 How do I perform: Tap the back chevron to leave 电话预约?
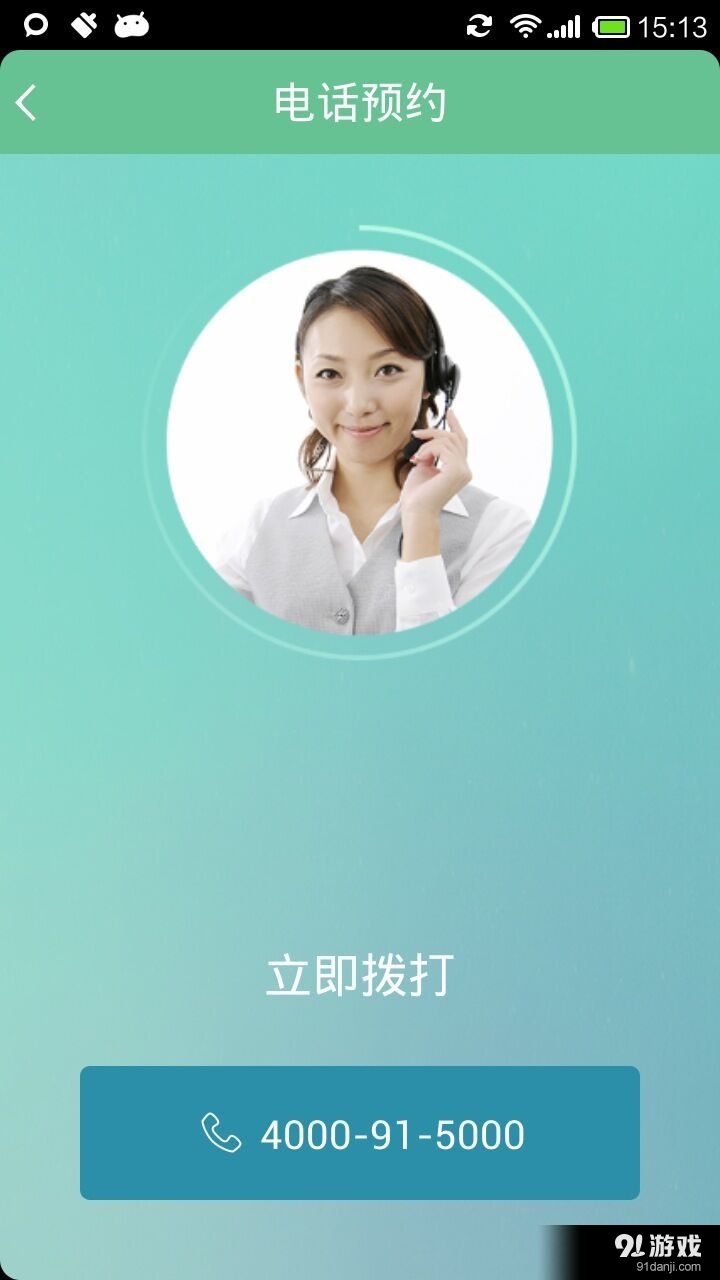[27, 101]
